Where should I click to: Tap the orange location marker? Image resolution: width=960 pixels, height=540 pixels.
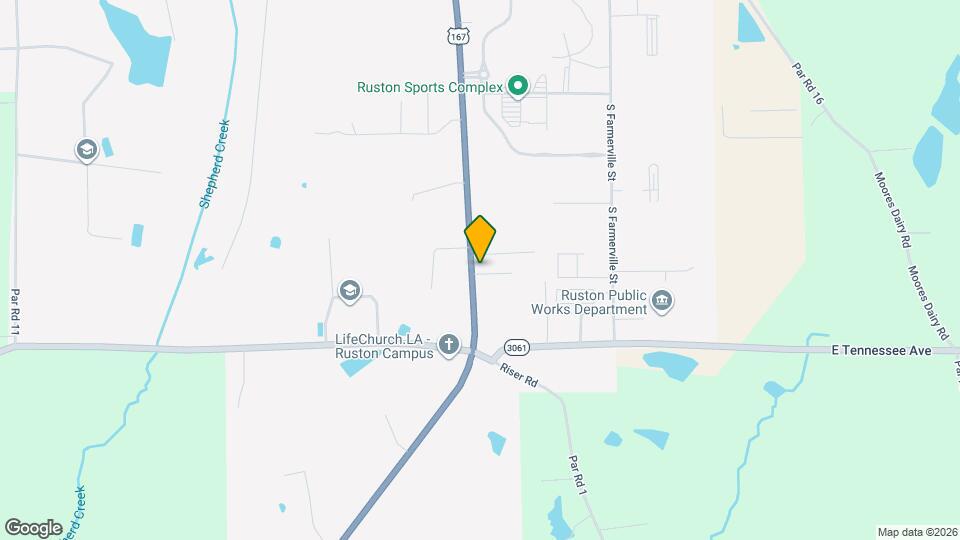pyautogui.click(x=480, y=238)
